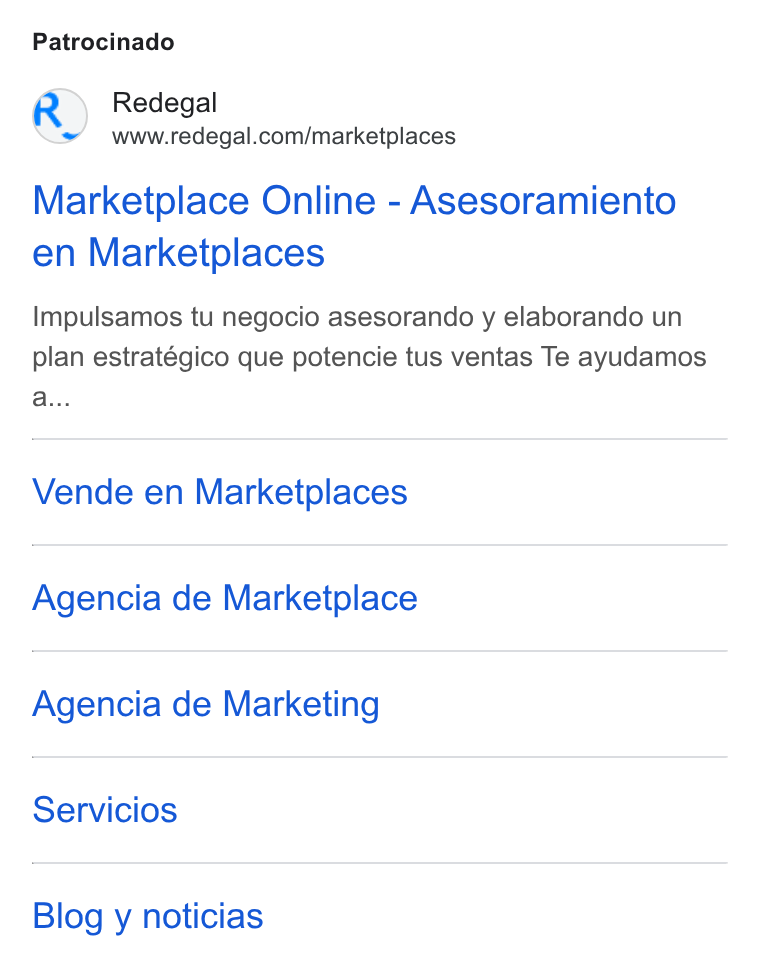Open the Marketplace Online ad headline
The width and height of the screenshot is (760, 968).
[x=354, y=227]
